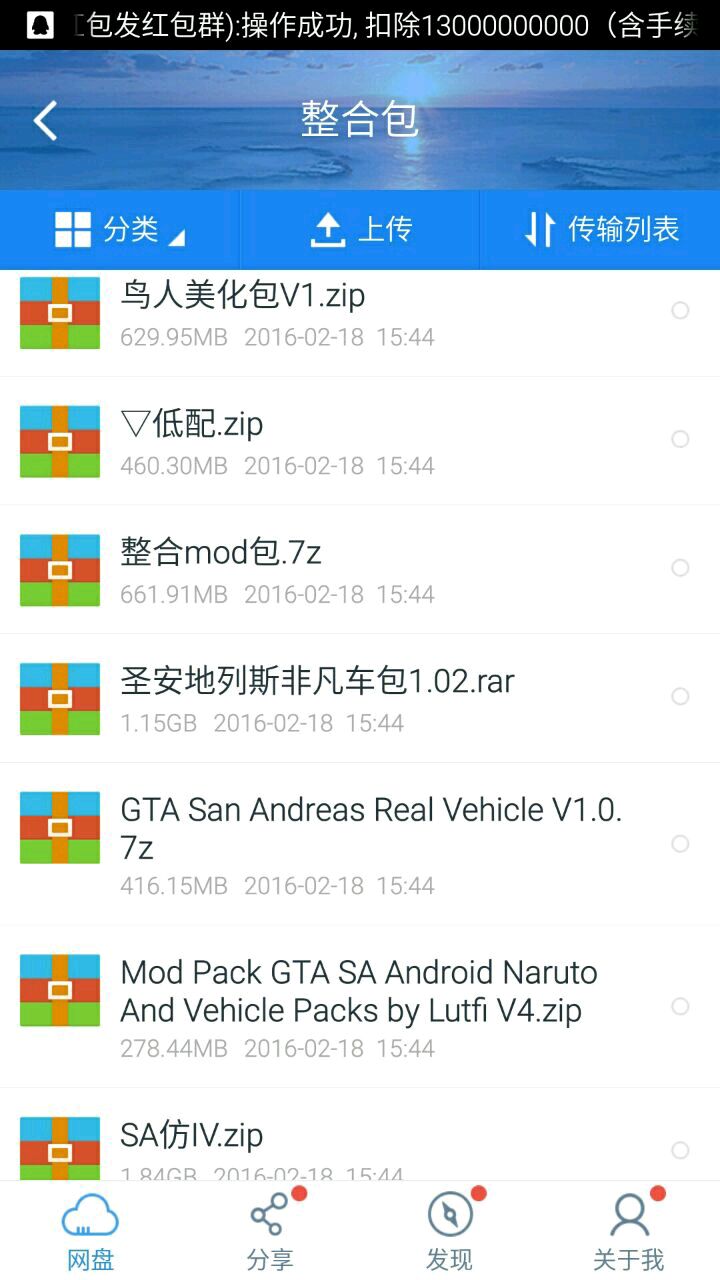Select the radio button for SA仿IV.zip
The width and height of the screenshot is (720, 1280).
(x=680, y=1150)
